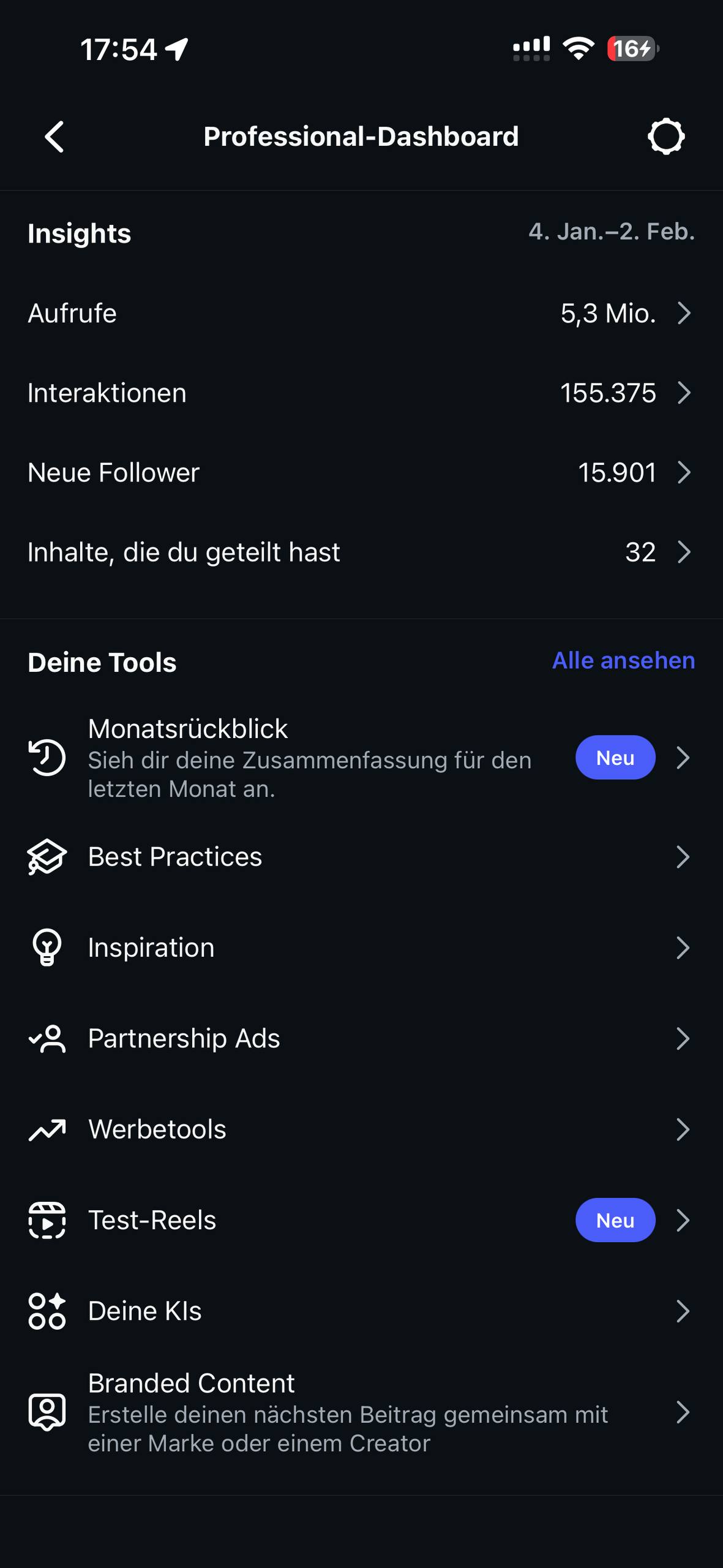Open dashboard settings gear icon
The width and height of the screenshot is (723, 1568).
pyautogui.click(x=665, y=136)
